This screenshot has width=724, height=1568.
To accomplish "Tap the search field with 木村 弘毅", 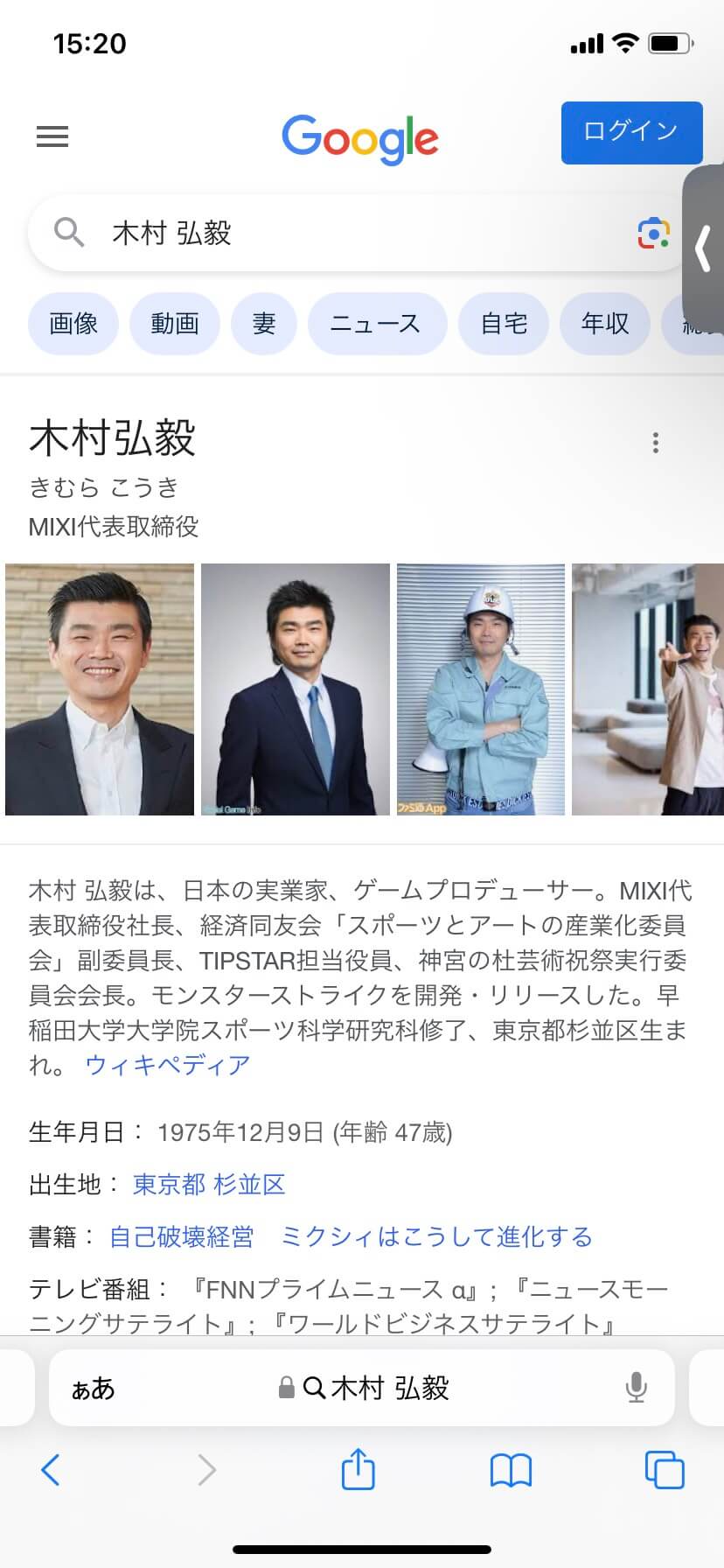I will point(350,234).
